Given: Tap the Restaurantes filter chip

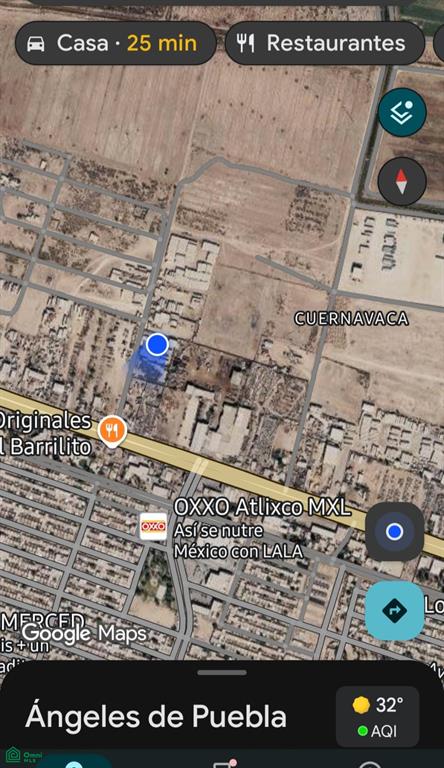Looking at the screenshot, I should pos(324,43).
